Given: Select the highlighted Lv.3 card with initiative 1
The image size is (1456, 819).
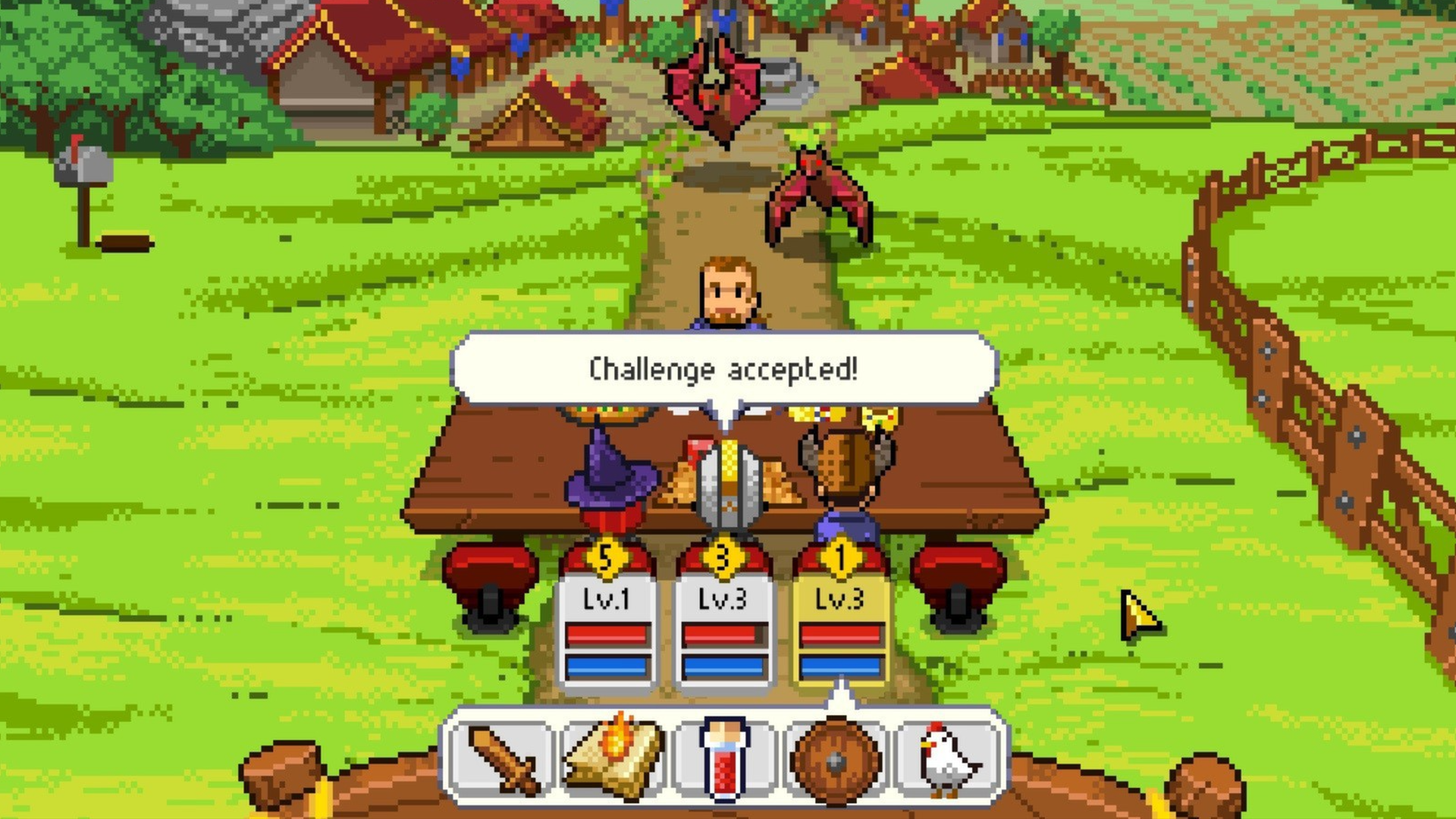Looking at the screenshot, I should pos(840,618).
